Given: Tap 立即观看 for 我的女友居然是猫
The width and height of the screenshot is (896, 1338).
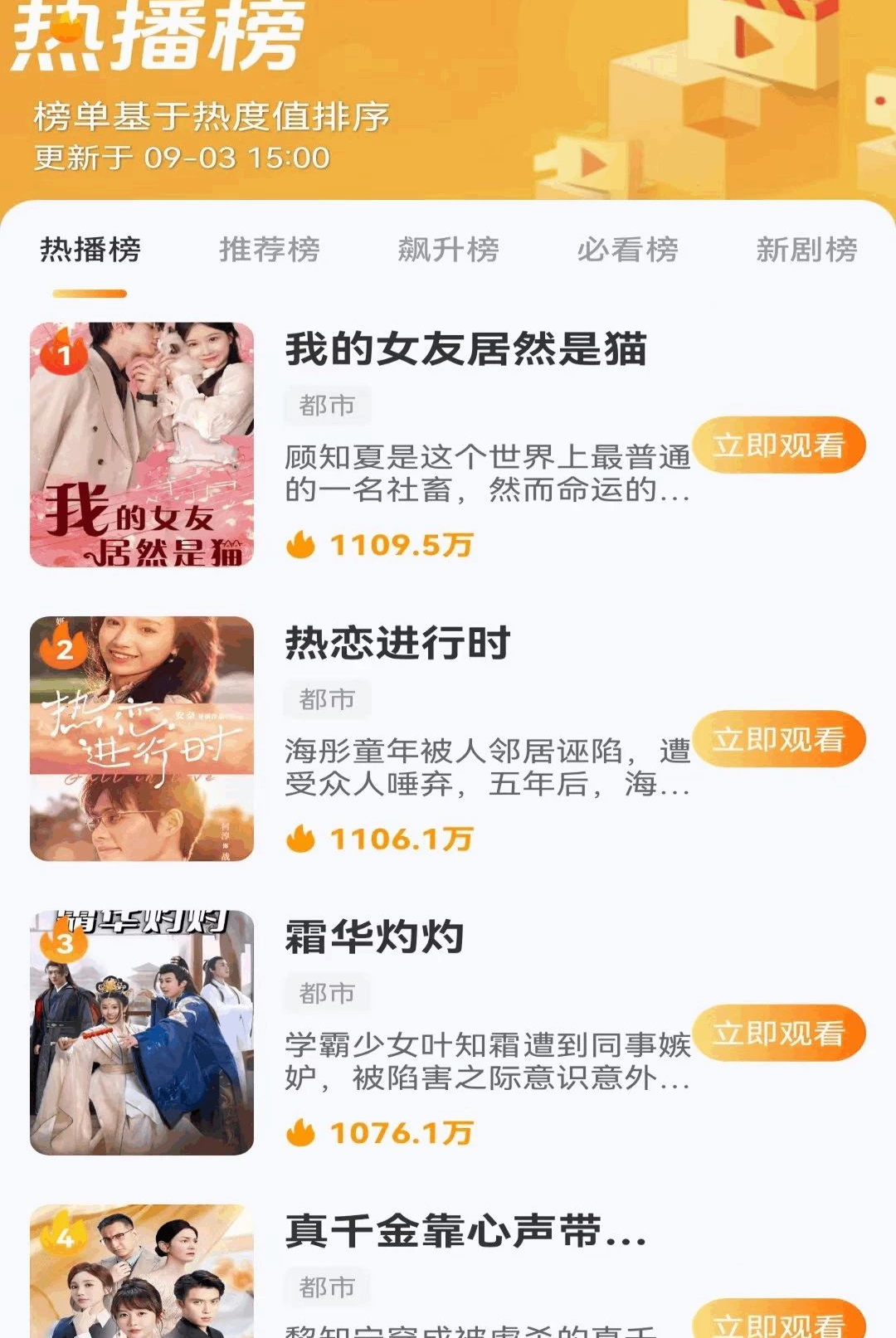Looking at the screenshot, I should coord(779,445).
